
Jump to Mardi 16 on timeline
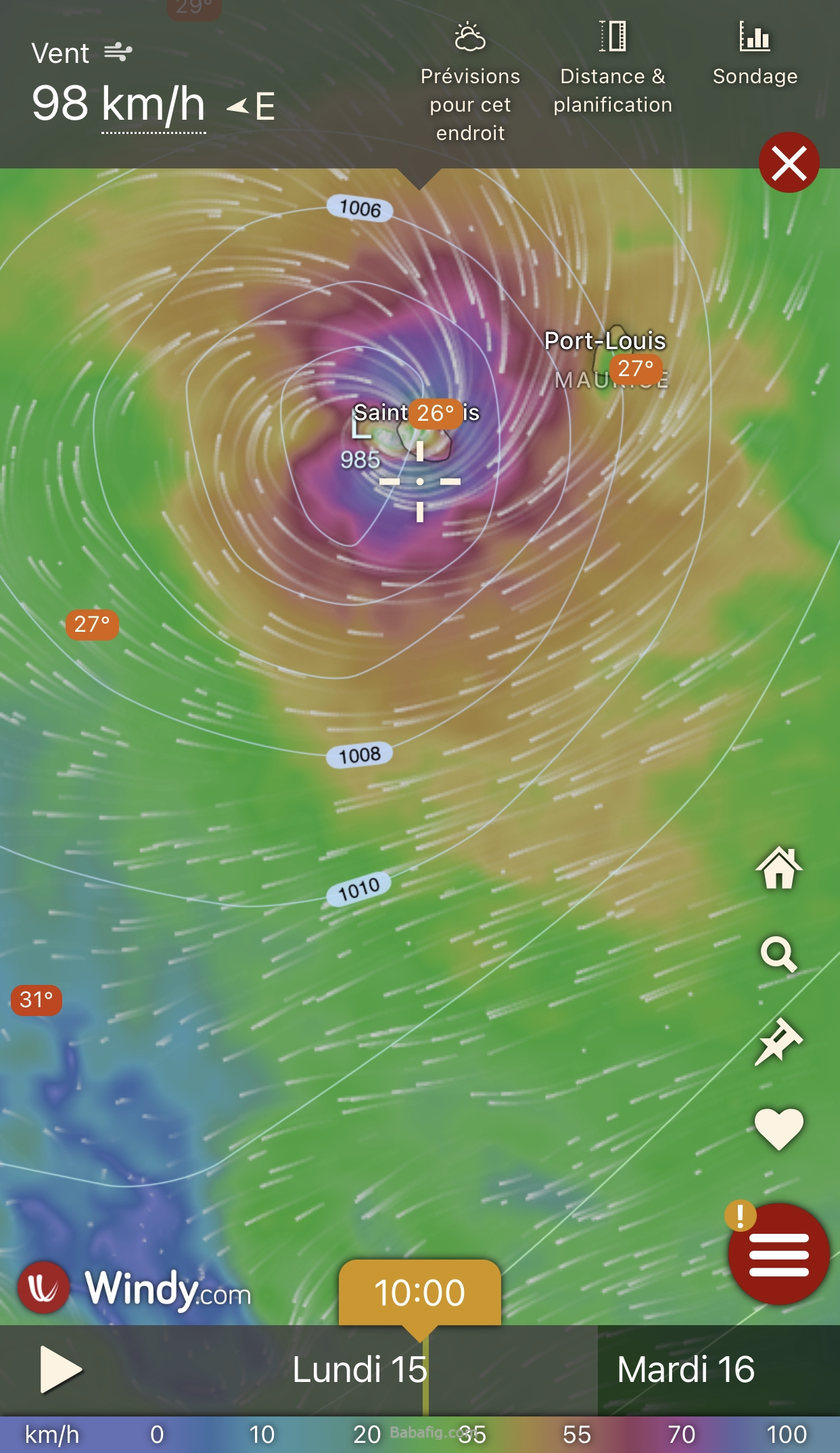coord(686,1370)
